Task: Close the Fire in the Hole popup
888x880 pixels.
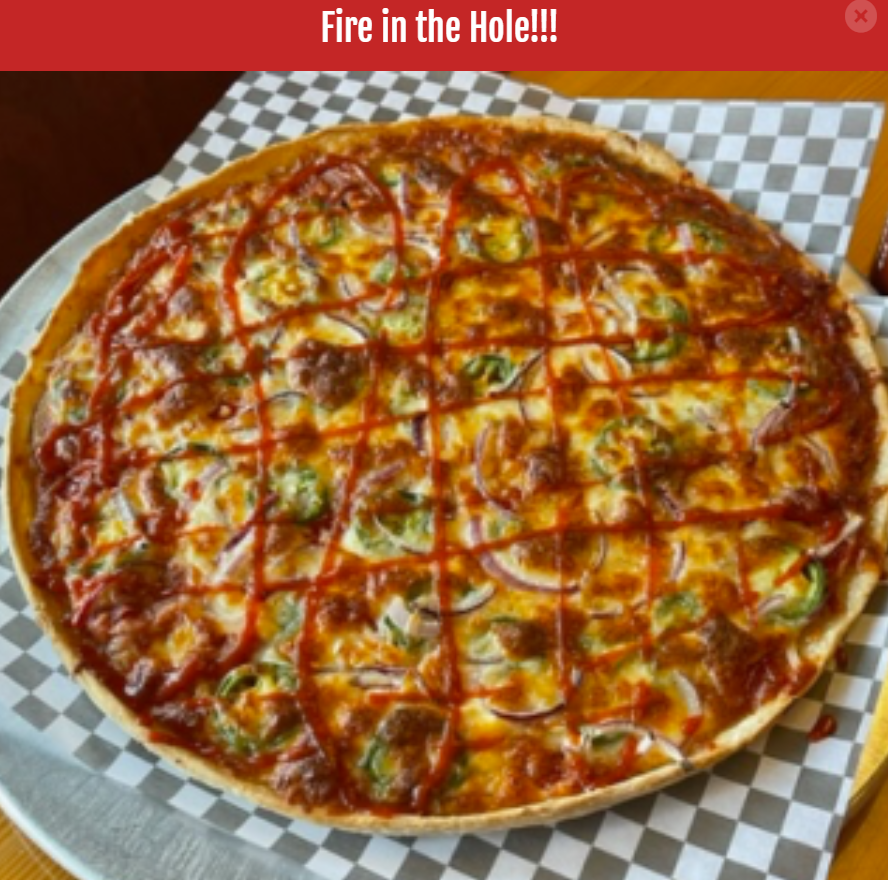Action: point(860,16)
